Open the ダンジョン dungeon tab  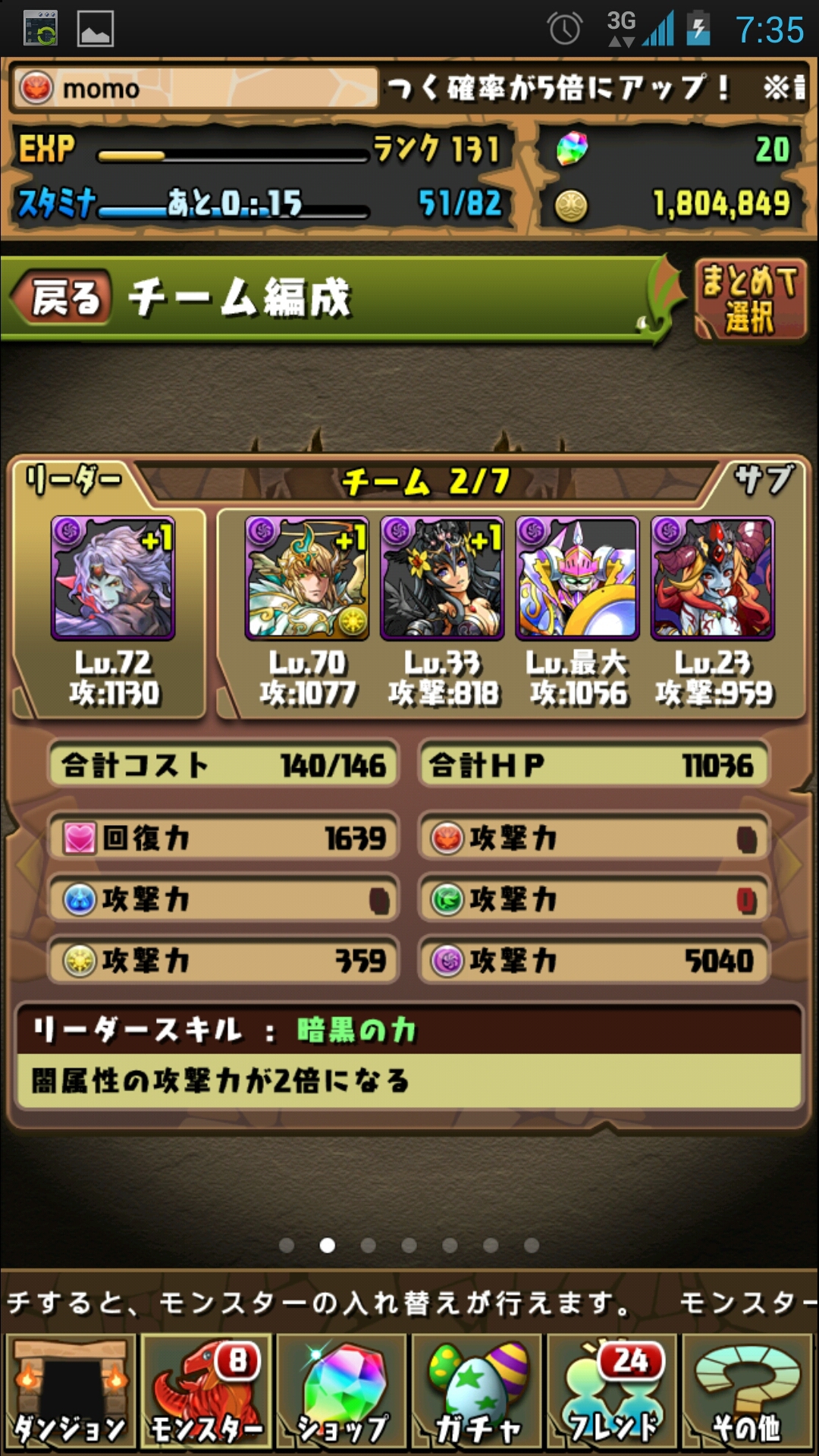(x=71, y=1392)
